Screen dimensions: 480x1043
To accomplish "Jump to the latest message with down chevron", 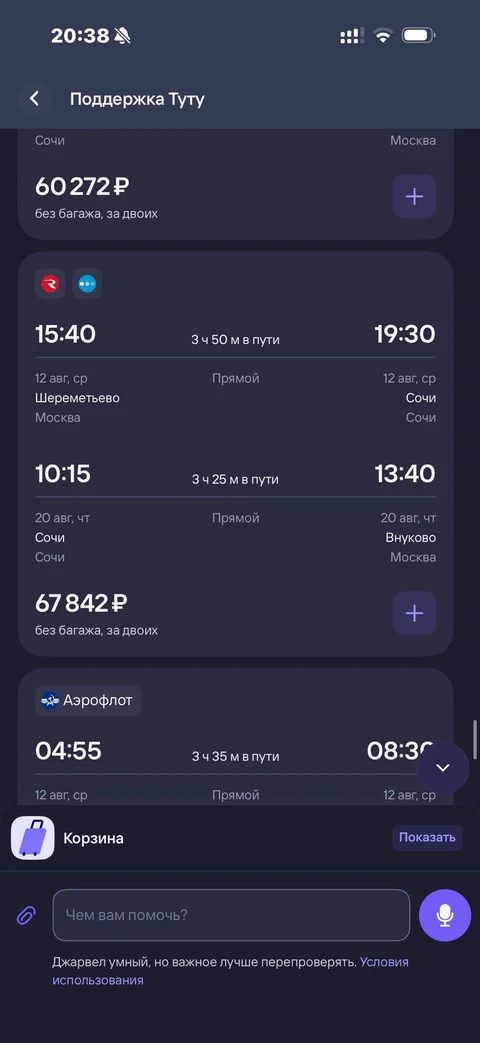I will (443, 768).
